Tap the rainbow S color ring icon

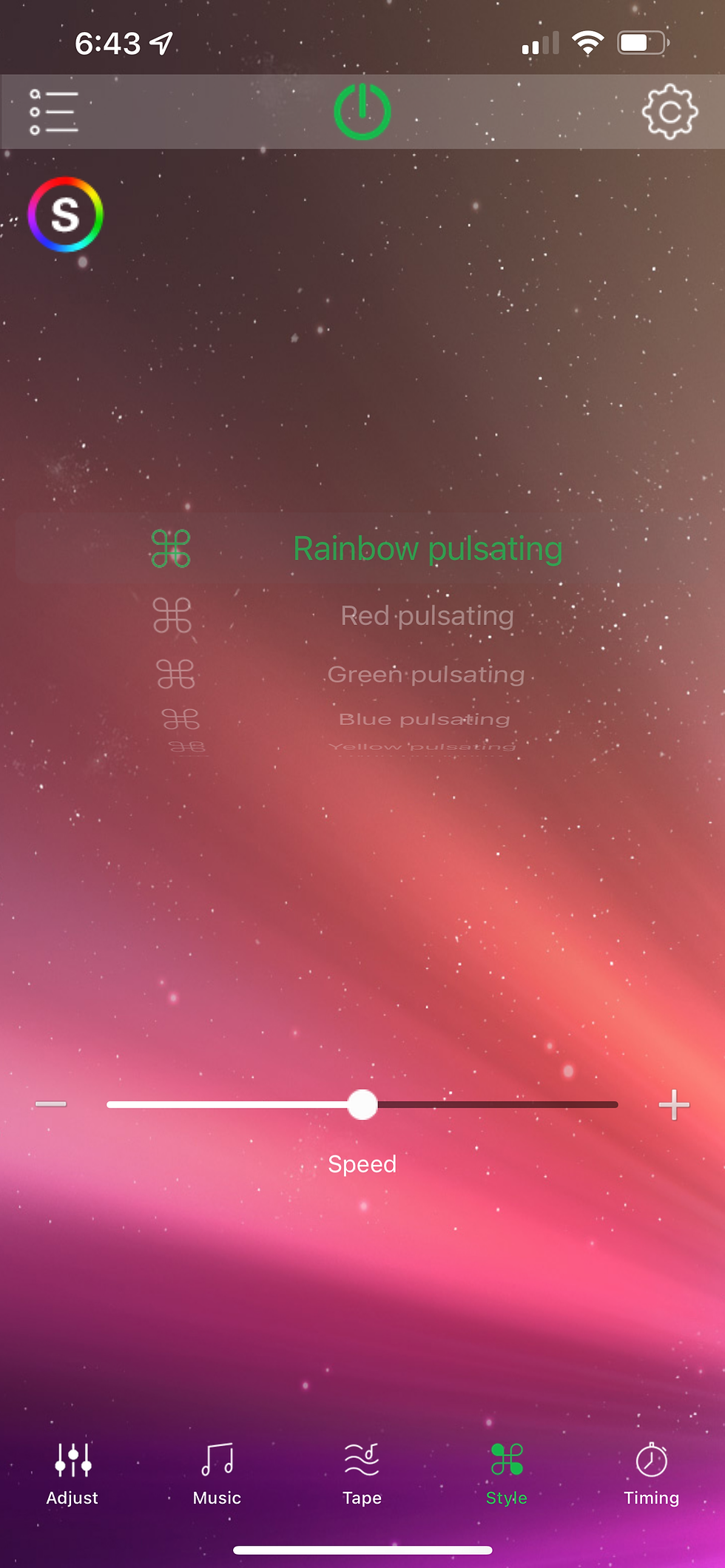point(65,214)
